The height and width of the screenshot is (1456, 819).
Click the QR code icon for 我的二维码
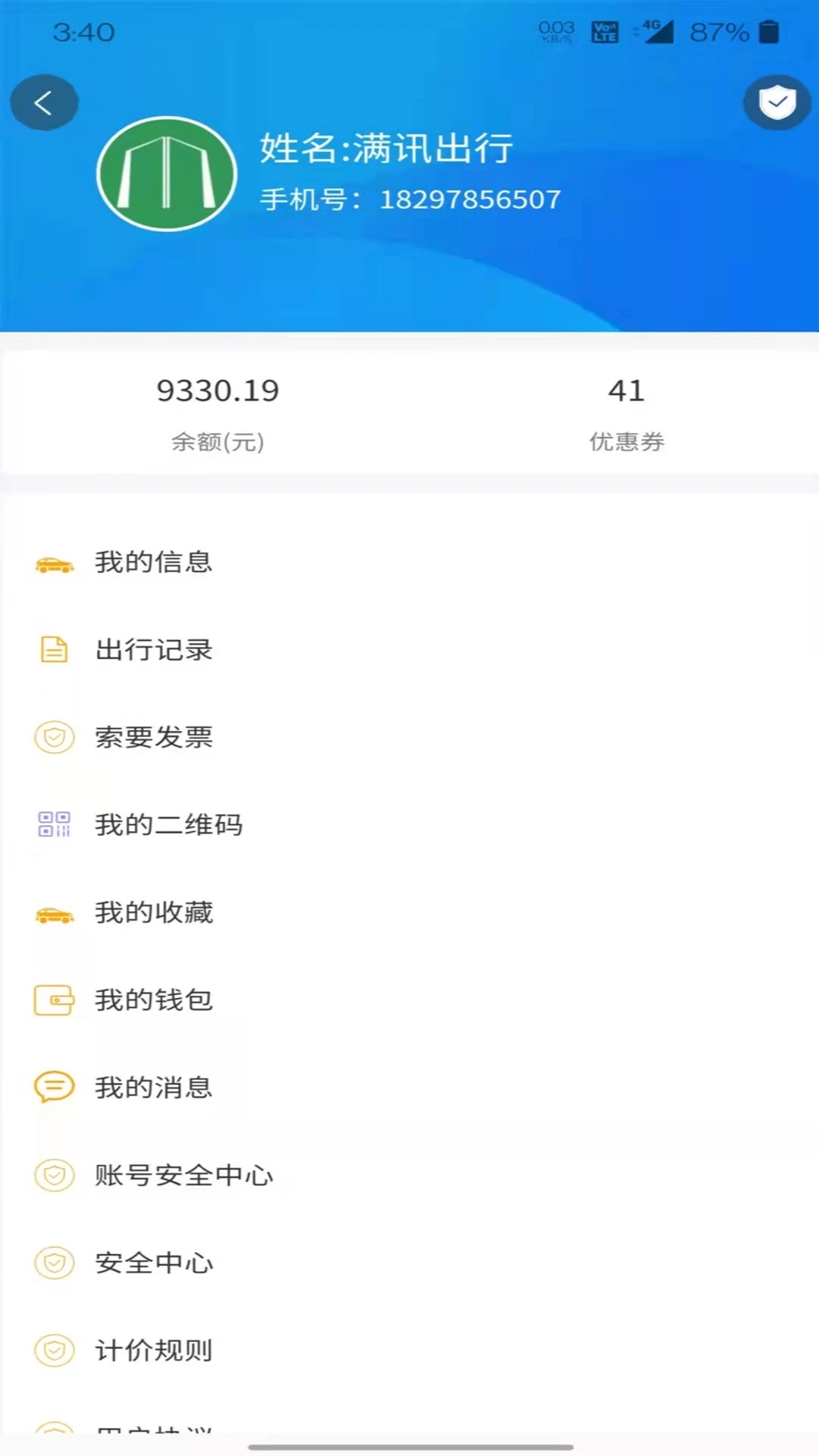click(54, 824)
